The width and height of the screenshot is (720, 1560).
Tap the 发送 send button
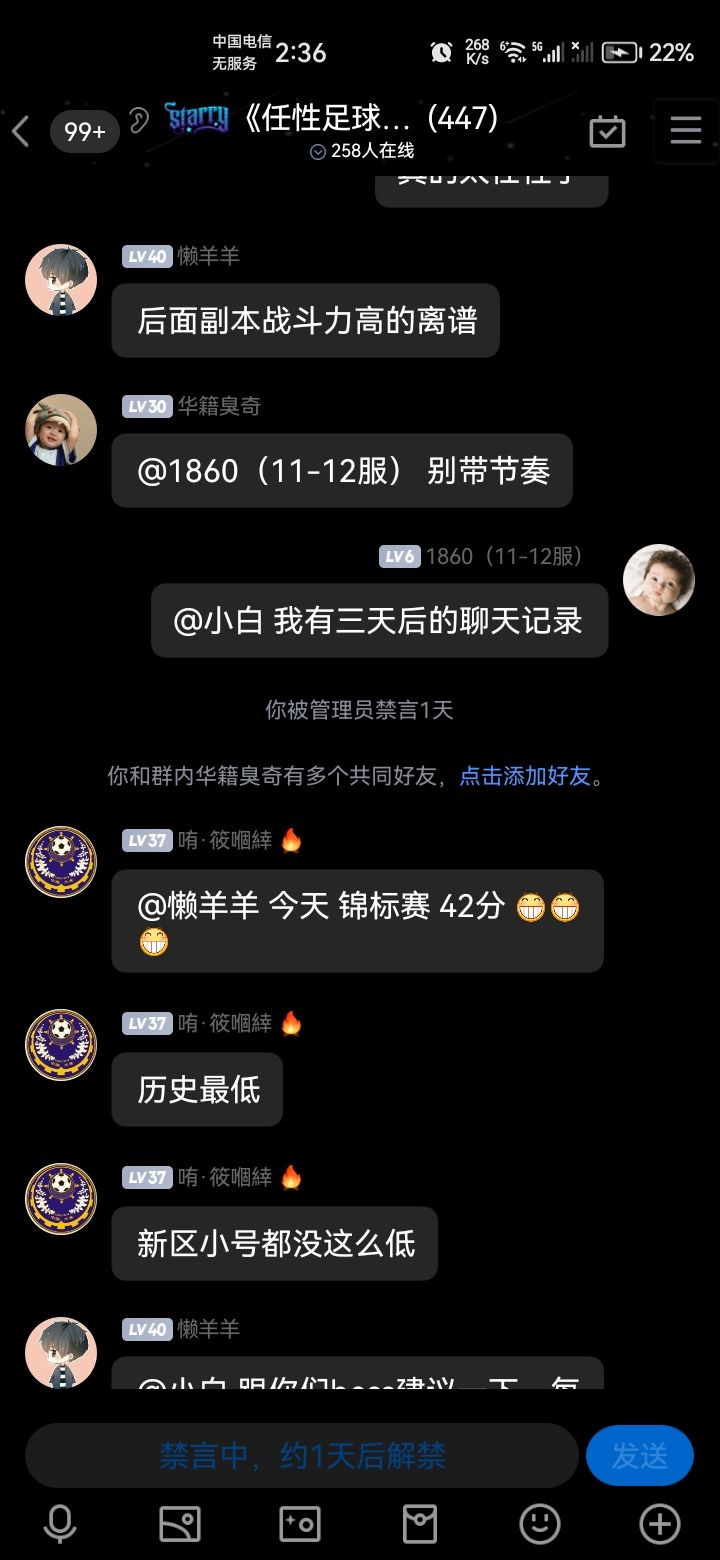pos(640,1455)
